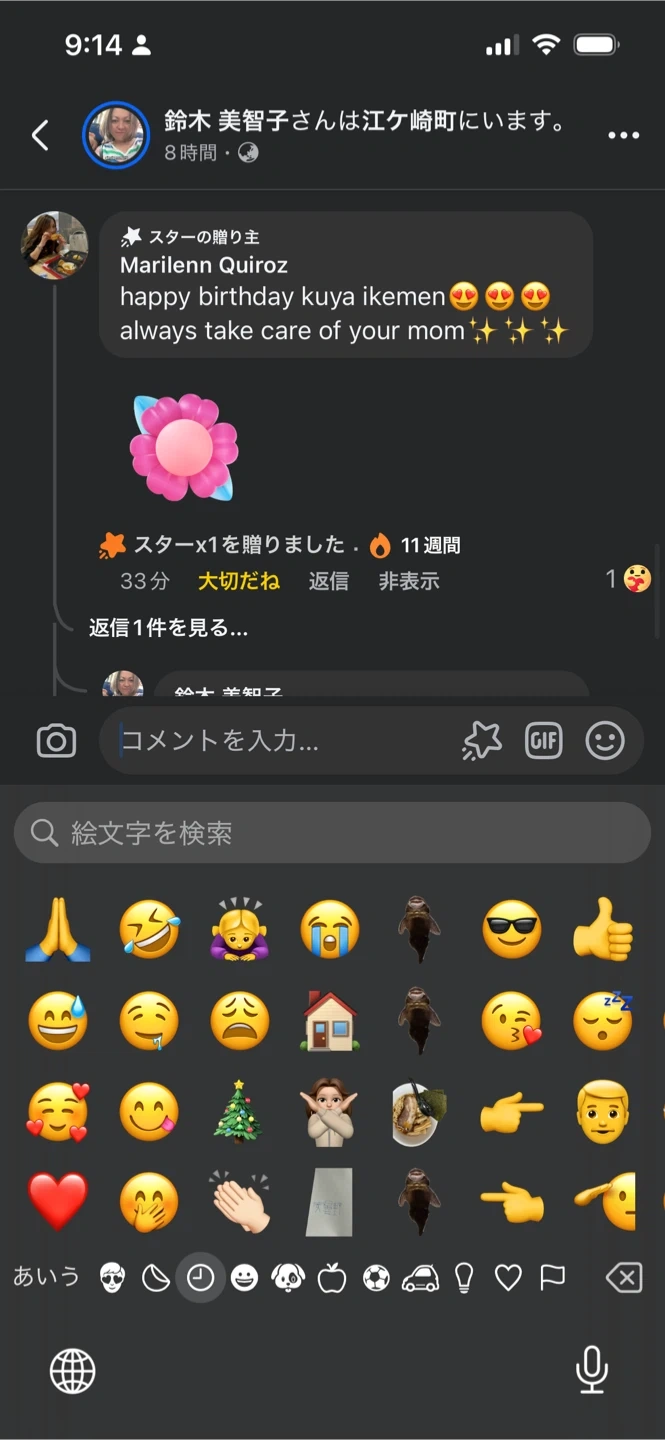Insert the Christmas tree emoji
The image size is (665, 1440).
tap(239, 1111)
